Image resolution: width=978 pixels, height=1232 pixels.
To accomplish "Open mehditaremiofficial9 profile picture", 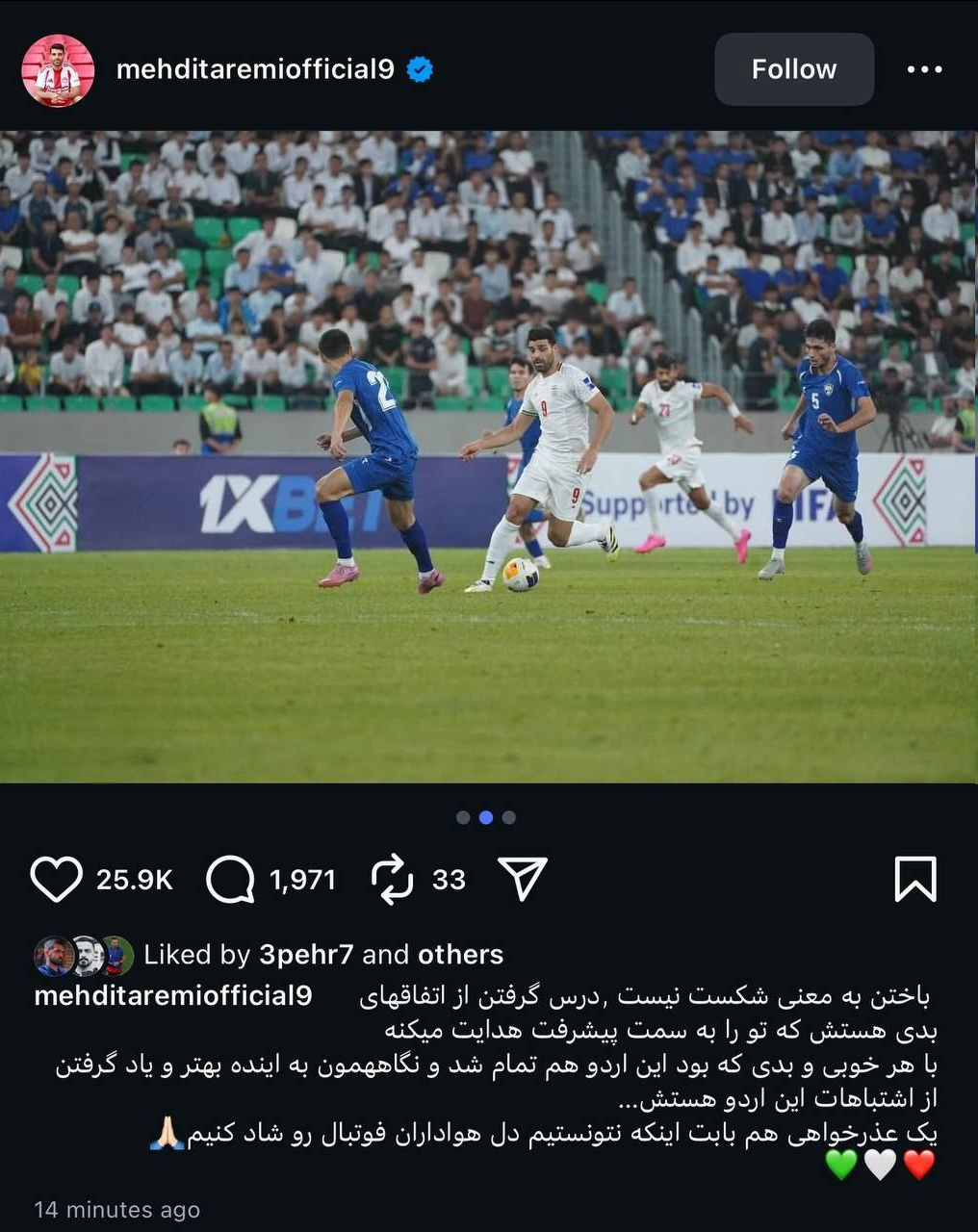I will click(58, 70).
